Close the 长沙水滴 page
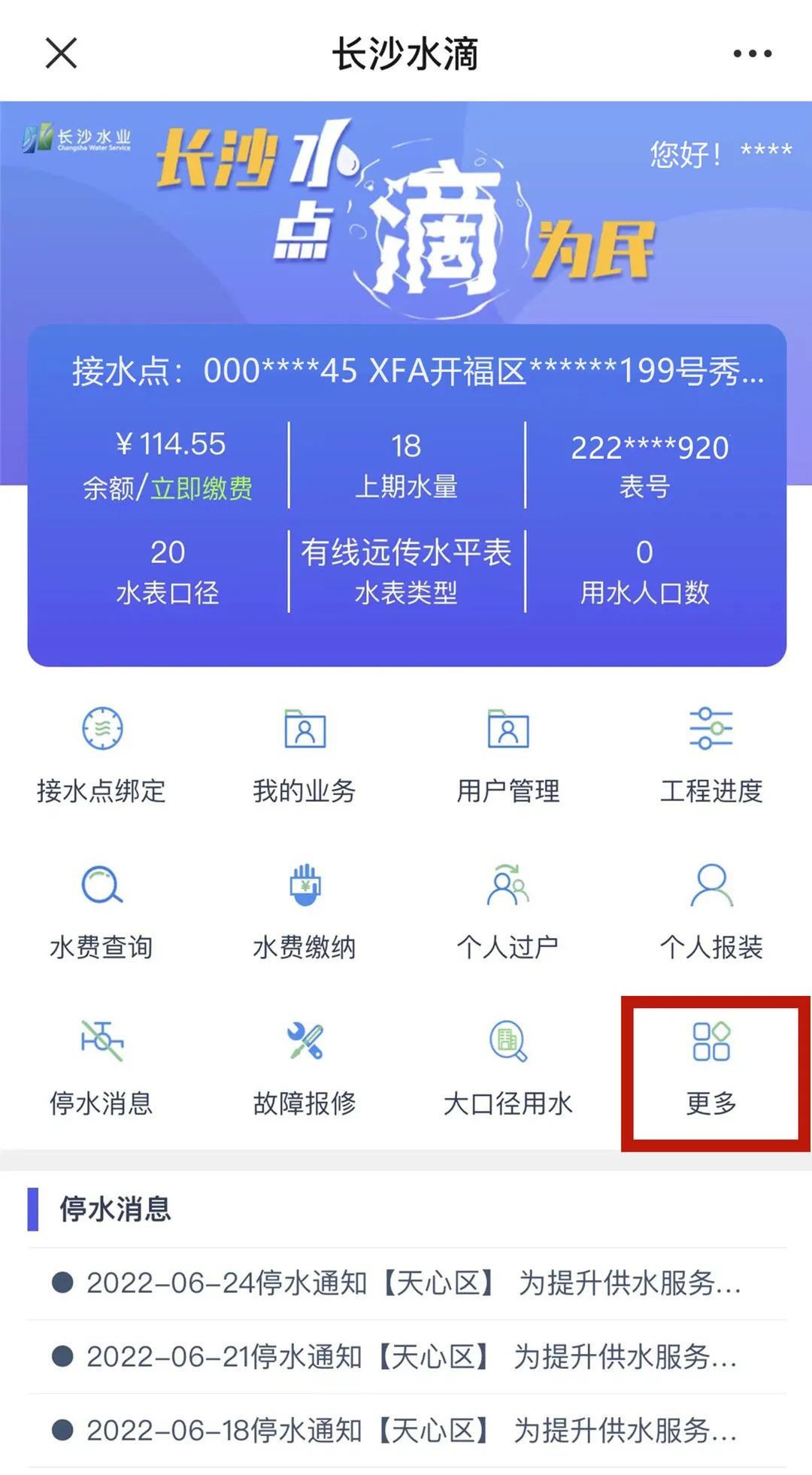Image resolution: width=812 pixels, height=1475 pixels. coord(61,53)
